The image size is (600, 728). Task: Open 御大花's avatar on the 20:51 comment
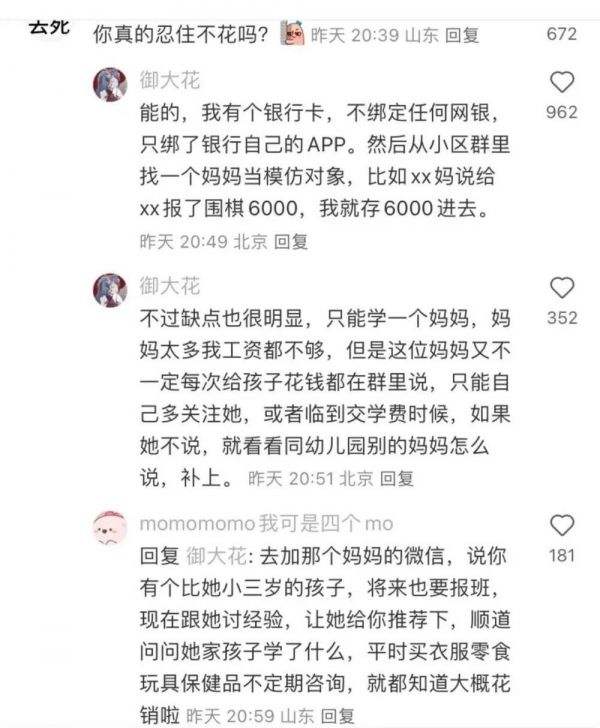tap(110, 290)
